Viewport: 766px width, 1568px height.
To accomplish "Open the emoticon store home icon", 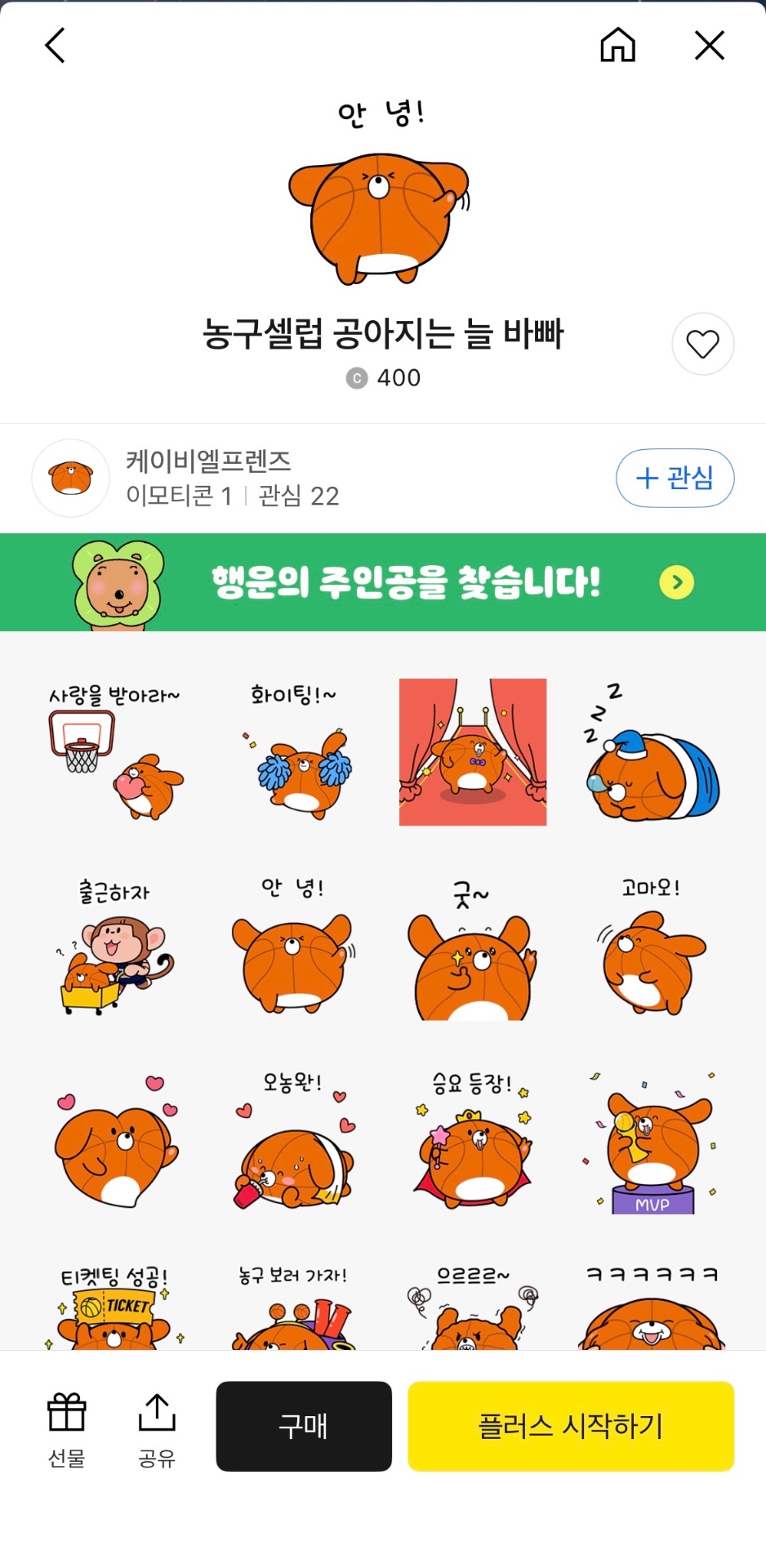I will [617, 46].
